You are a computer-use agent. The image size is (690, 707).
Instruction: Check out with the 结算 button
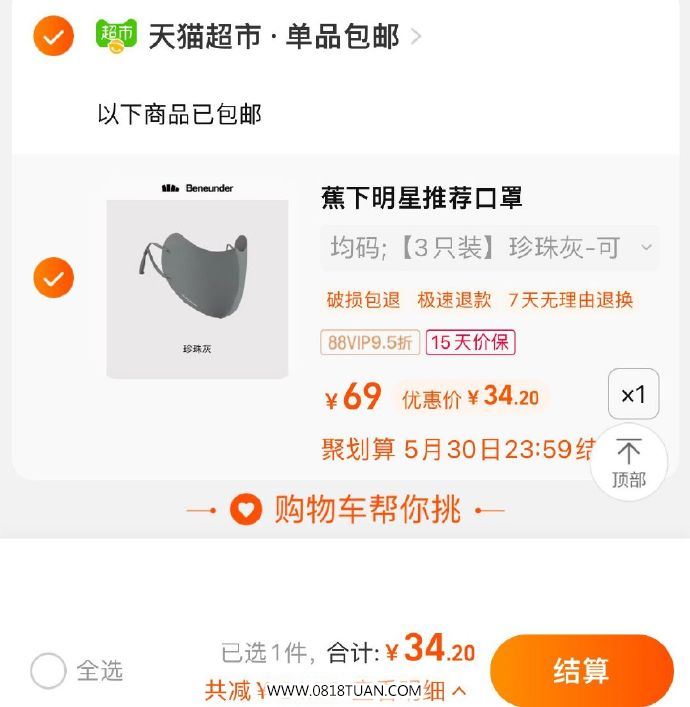coord(581,670)
